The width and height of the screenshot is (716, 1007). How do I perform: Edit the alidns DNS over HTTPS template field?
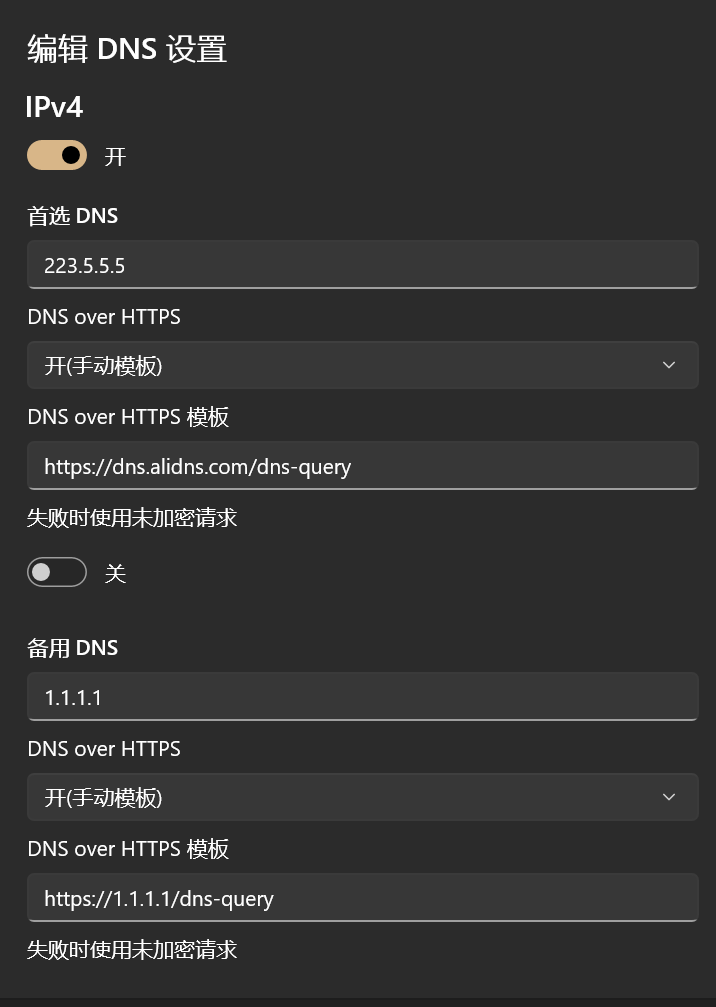(362, 466)
